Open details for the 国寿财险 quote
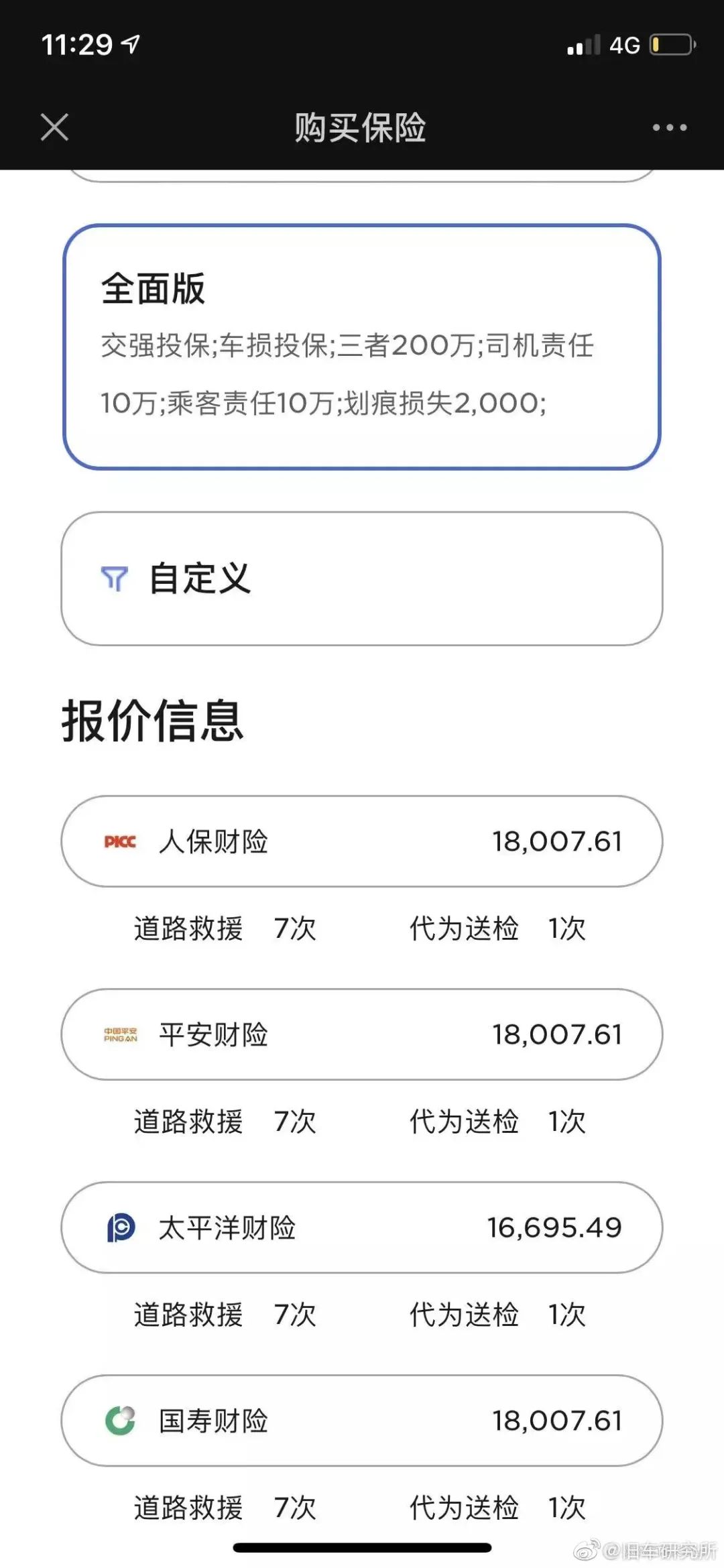The width and height of the screenshot is (724, 1568). point(362,1421)
